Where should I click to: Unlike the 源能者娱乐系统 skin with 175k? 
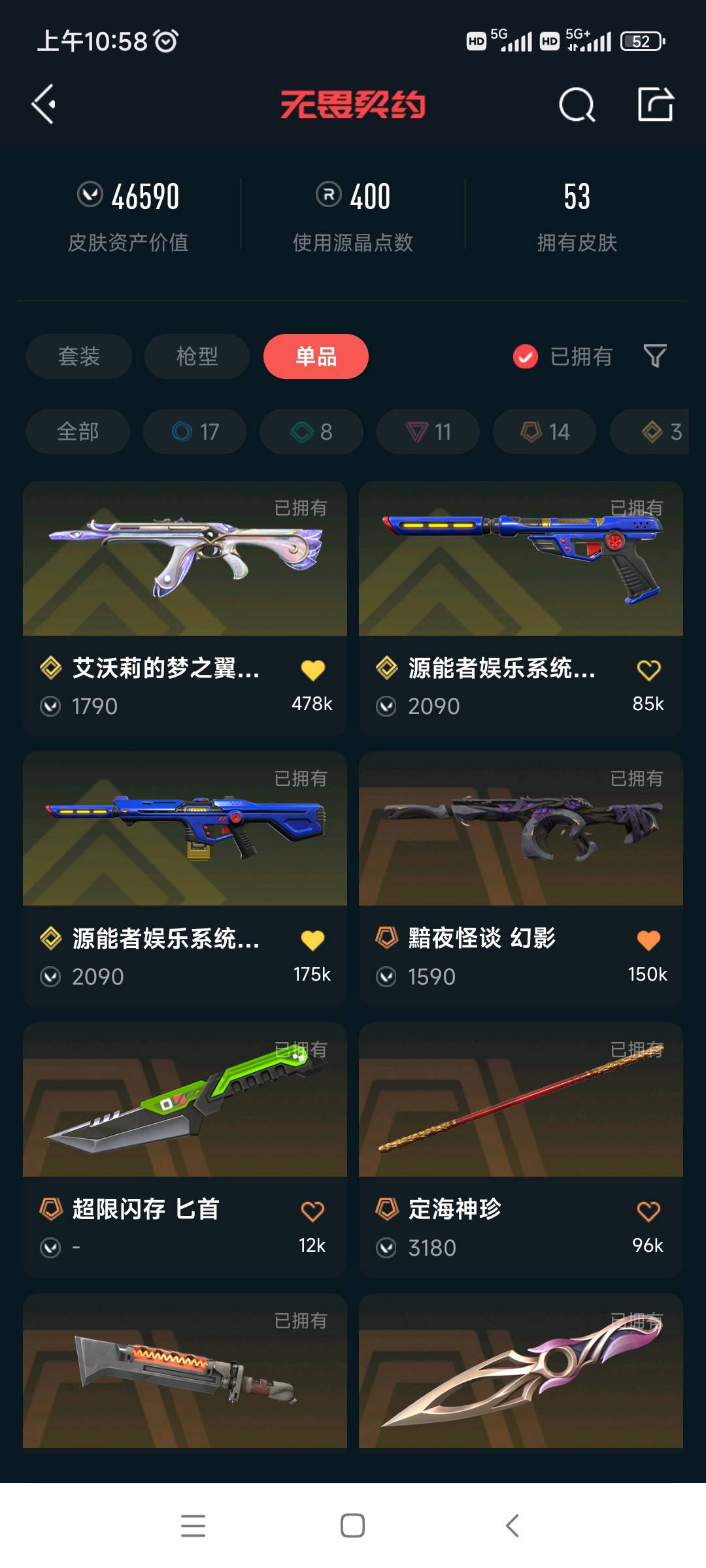coord(312,941)
